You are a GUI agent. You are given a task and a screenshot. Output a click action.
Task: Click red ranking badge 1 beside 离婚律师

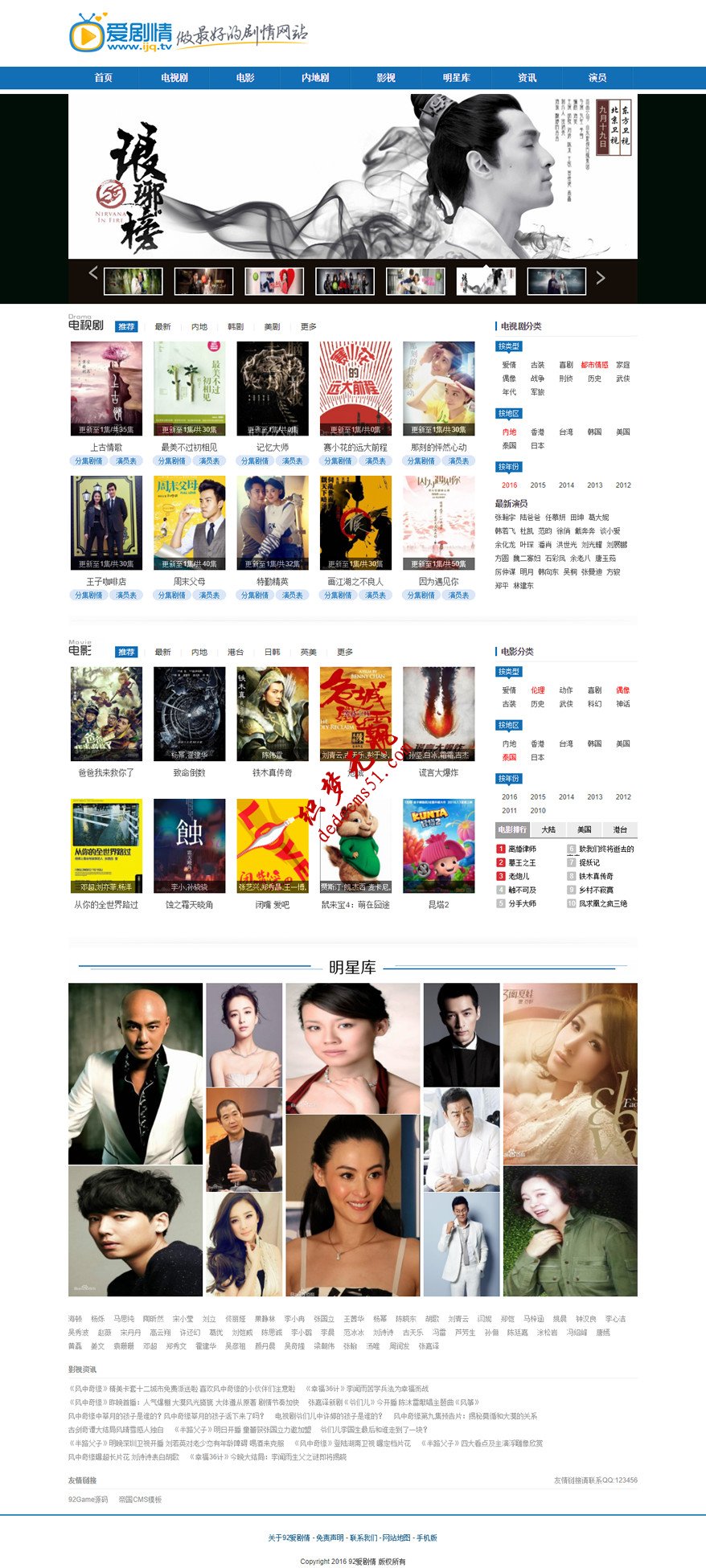(502, 850)
